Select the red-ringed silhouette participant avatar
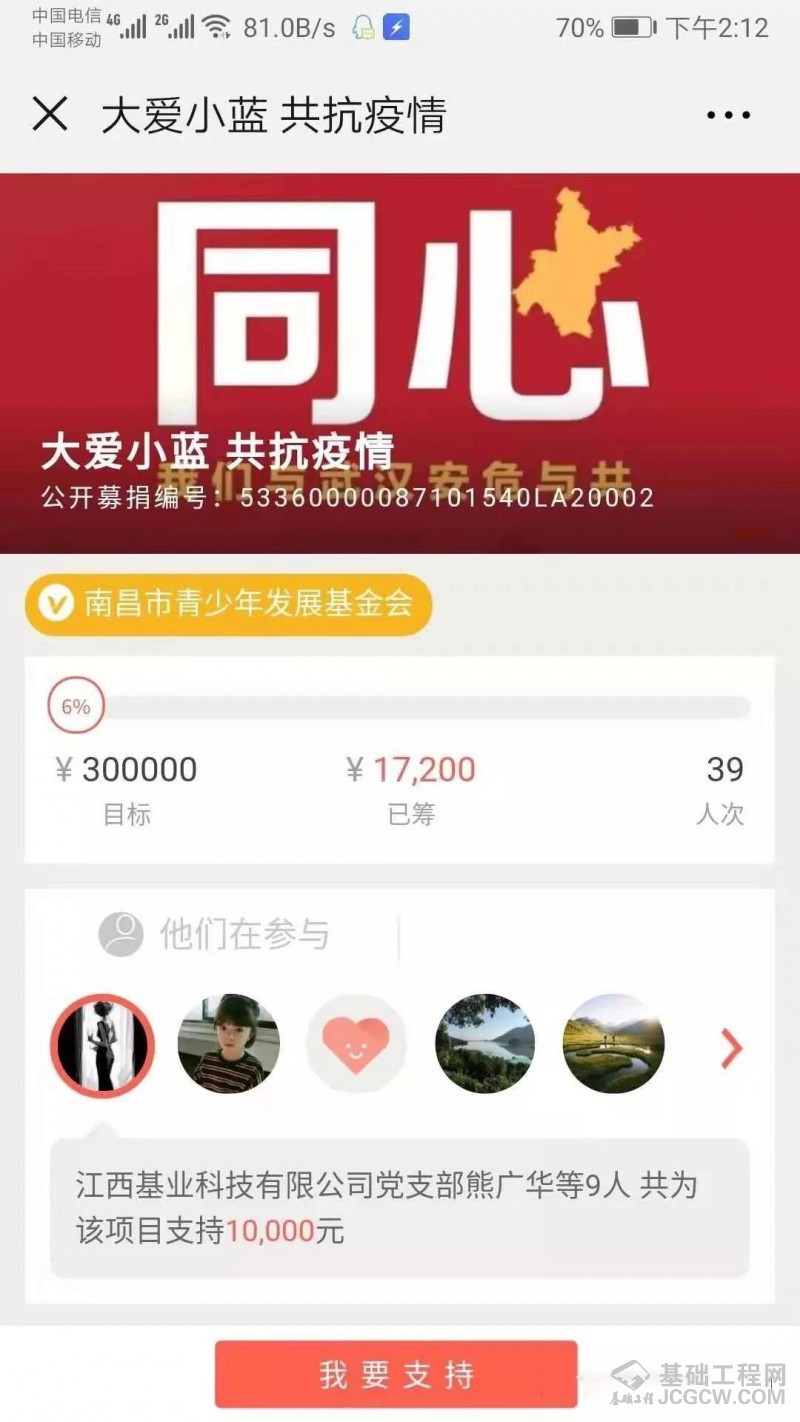This screenshot has width=800, height=1422. pyautogui.click(x=102, y=1046)
